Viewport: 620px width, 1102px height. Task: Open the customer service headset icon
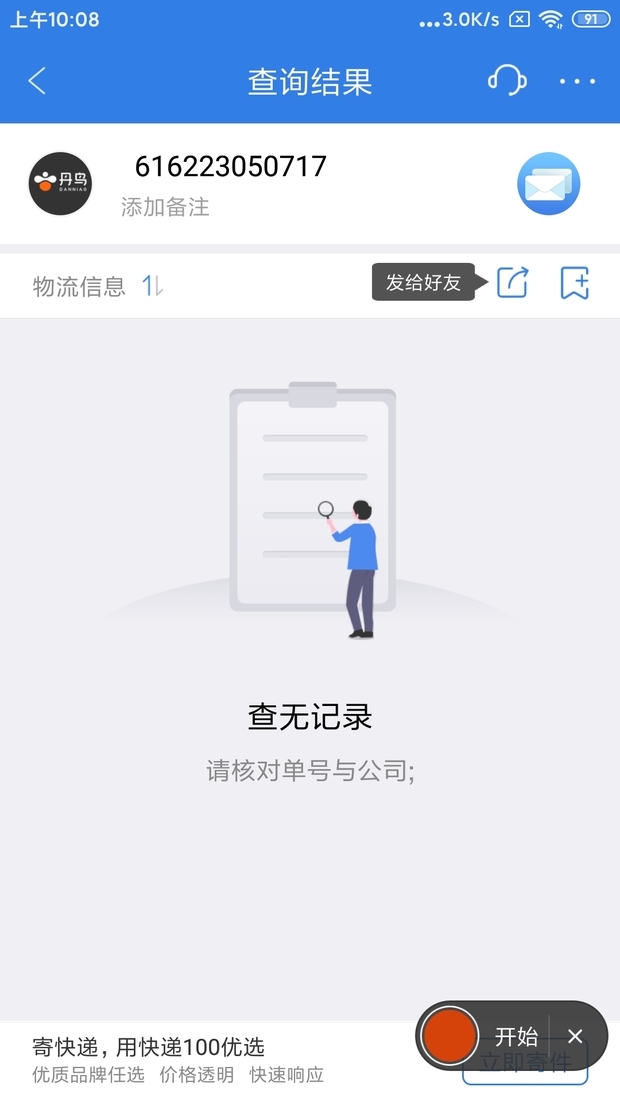[507, 81]
